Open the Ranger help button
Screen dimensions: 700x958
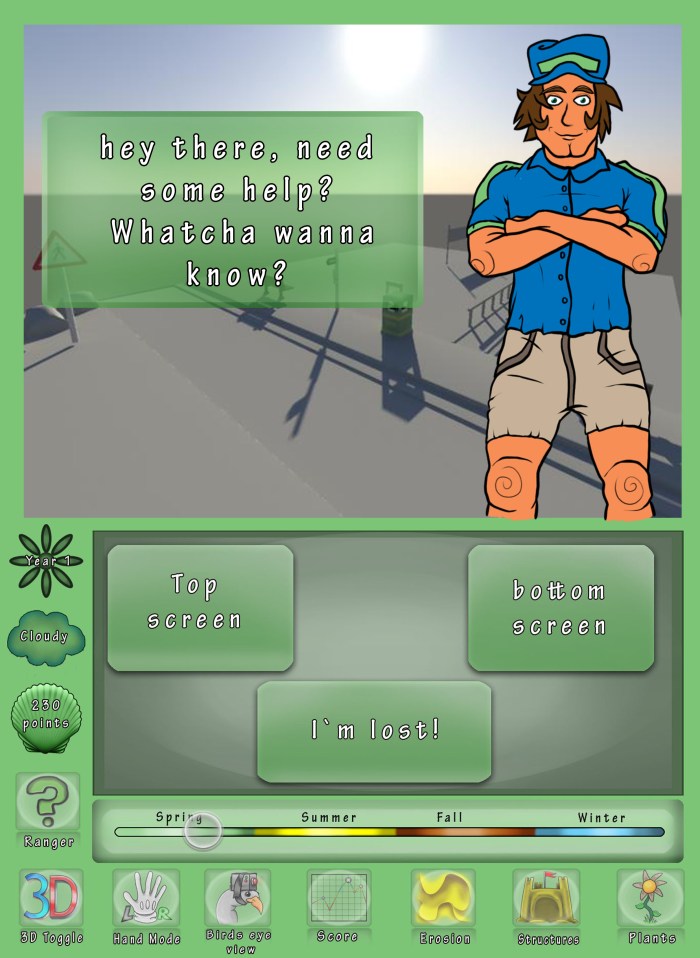tap(48, 803)
